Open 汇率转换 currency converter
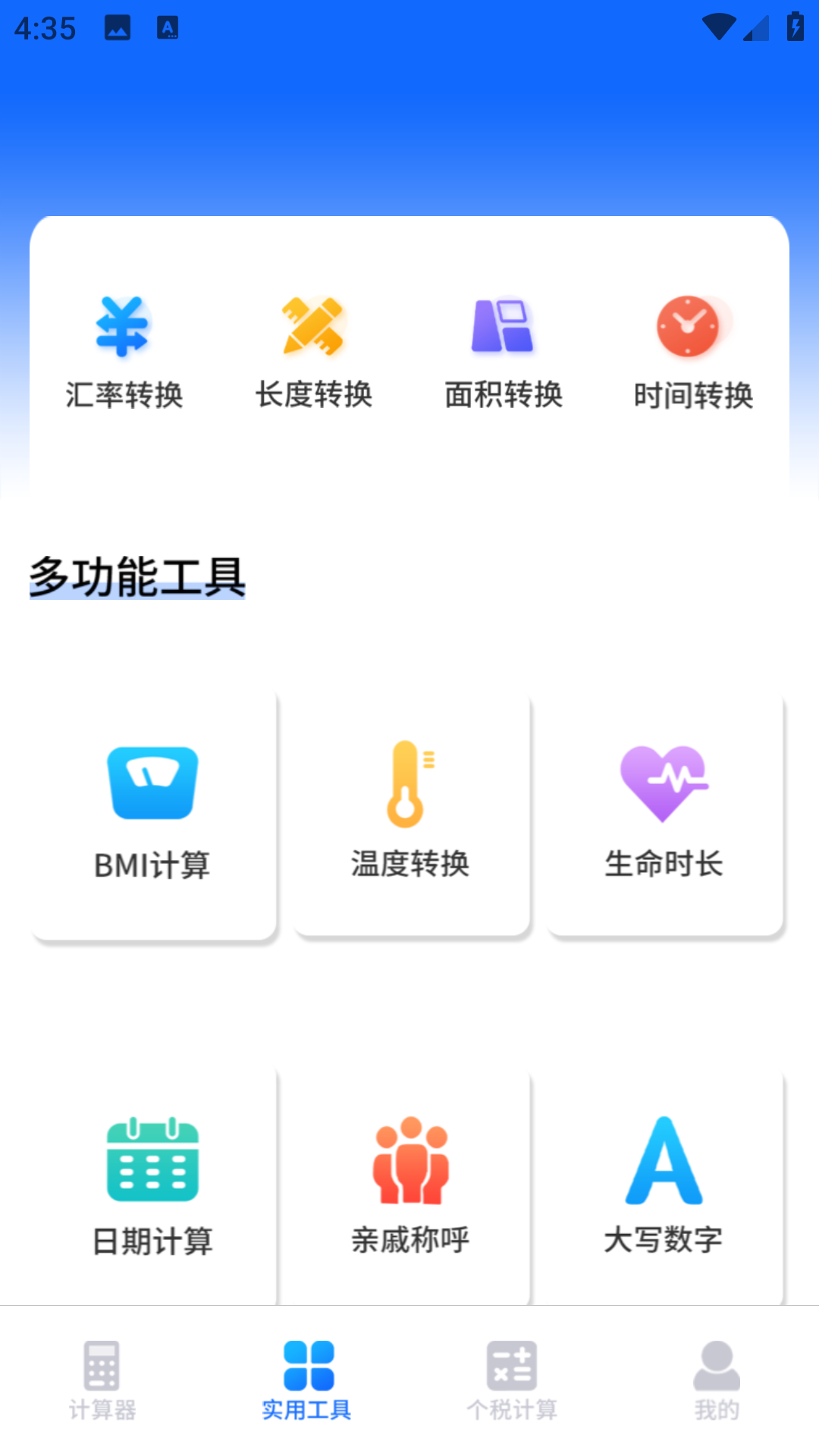Viewport: 819px width, 1456px height. [x=124, y=353]
